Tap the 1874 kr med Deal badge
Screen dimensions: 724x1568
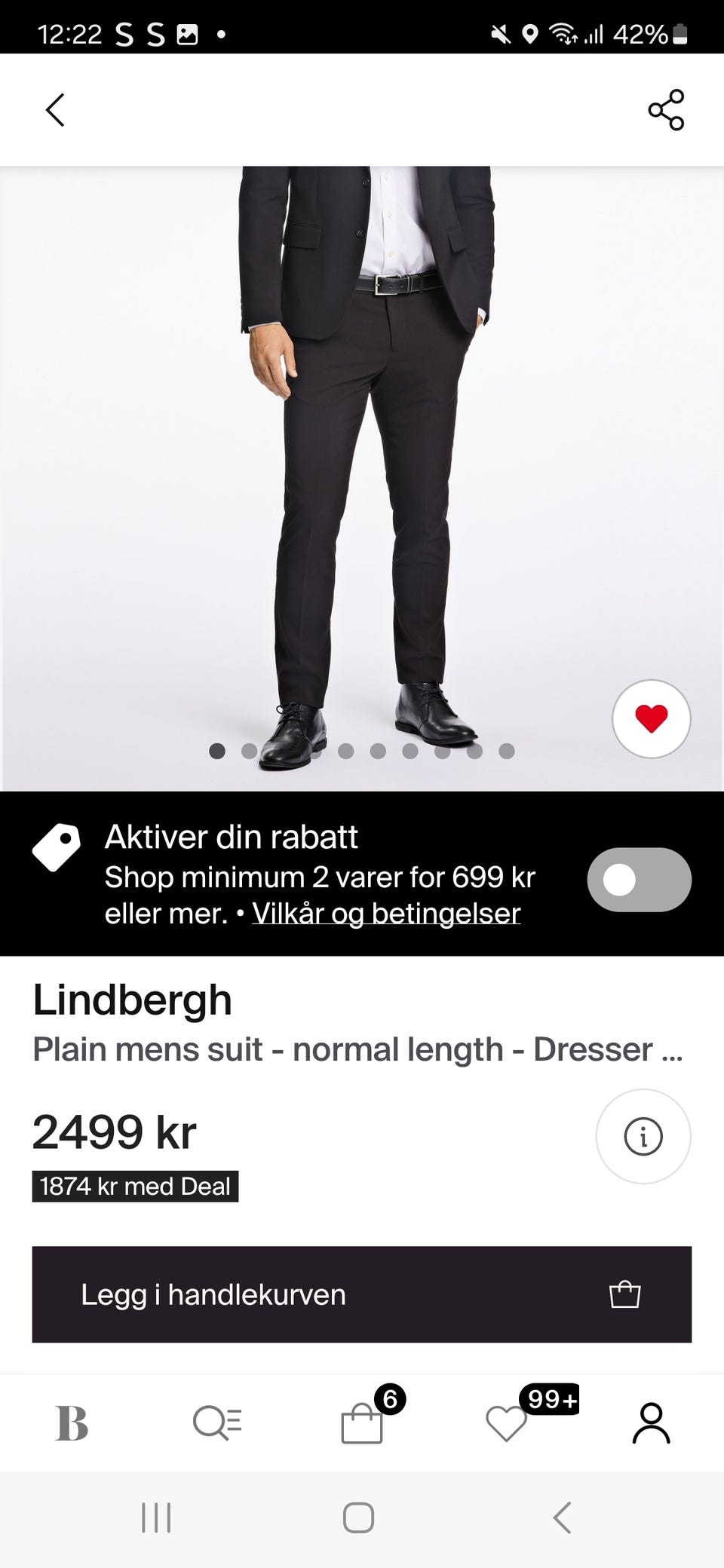[133, 1186]
